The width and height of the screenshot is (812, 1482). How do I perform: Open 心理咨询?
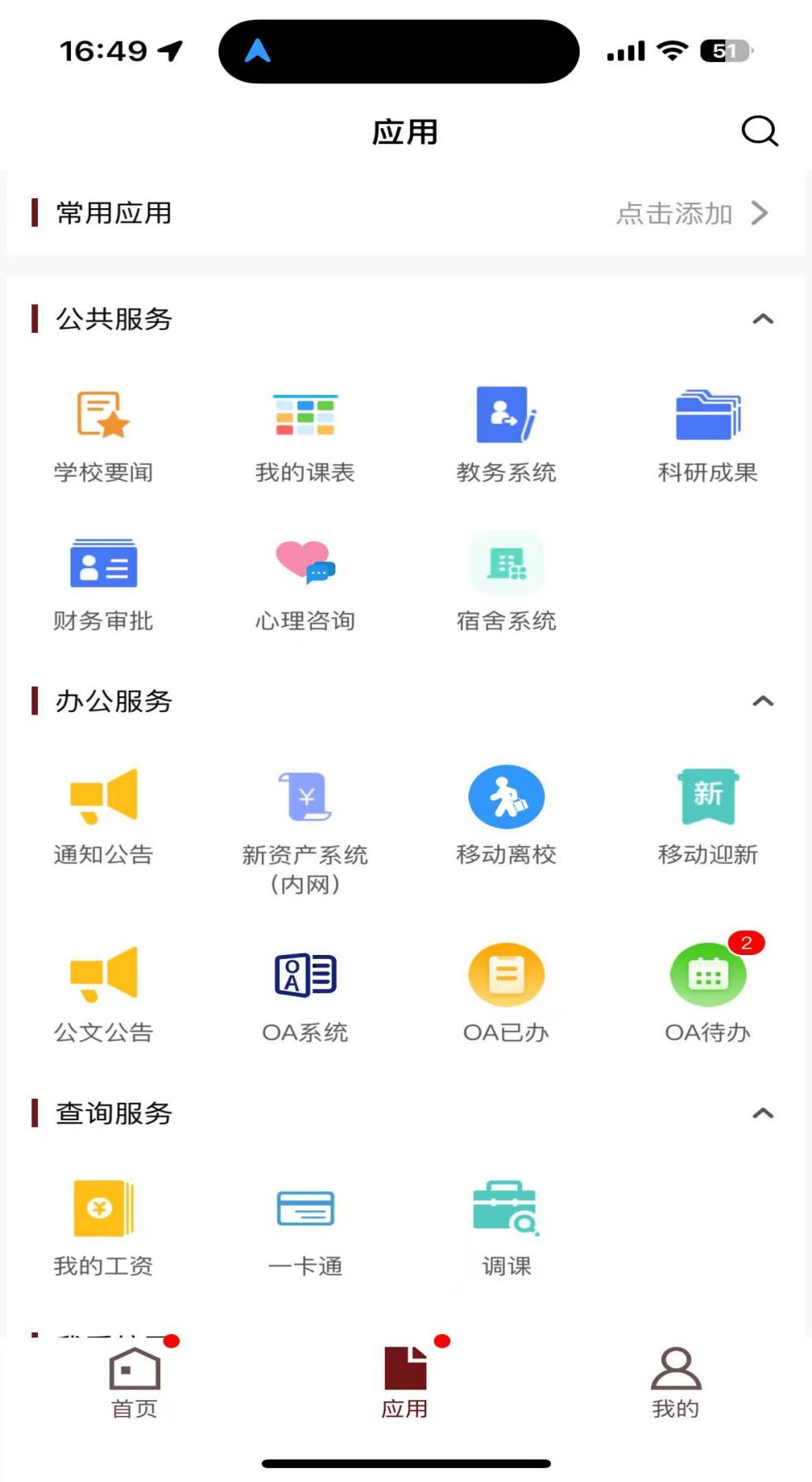click(305, 585)
